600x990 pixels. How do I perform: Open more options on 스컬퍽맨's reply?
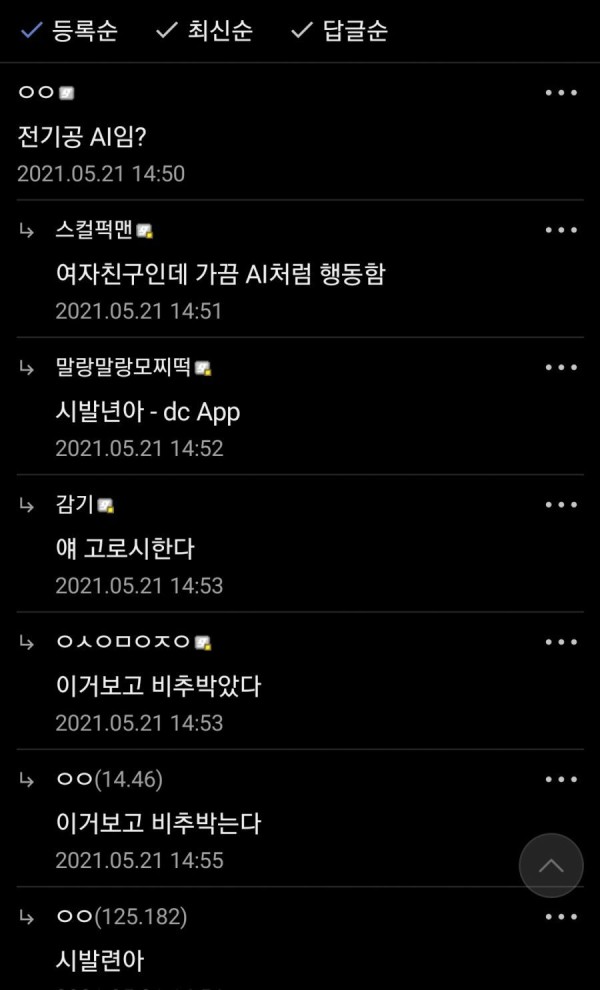tap(561, 230)
